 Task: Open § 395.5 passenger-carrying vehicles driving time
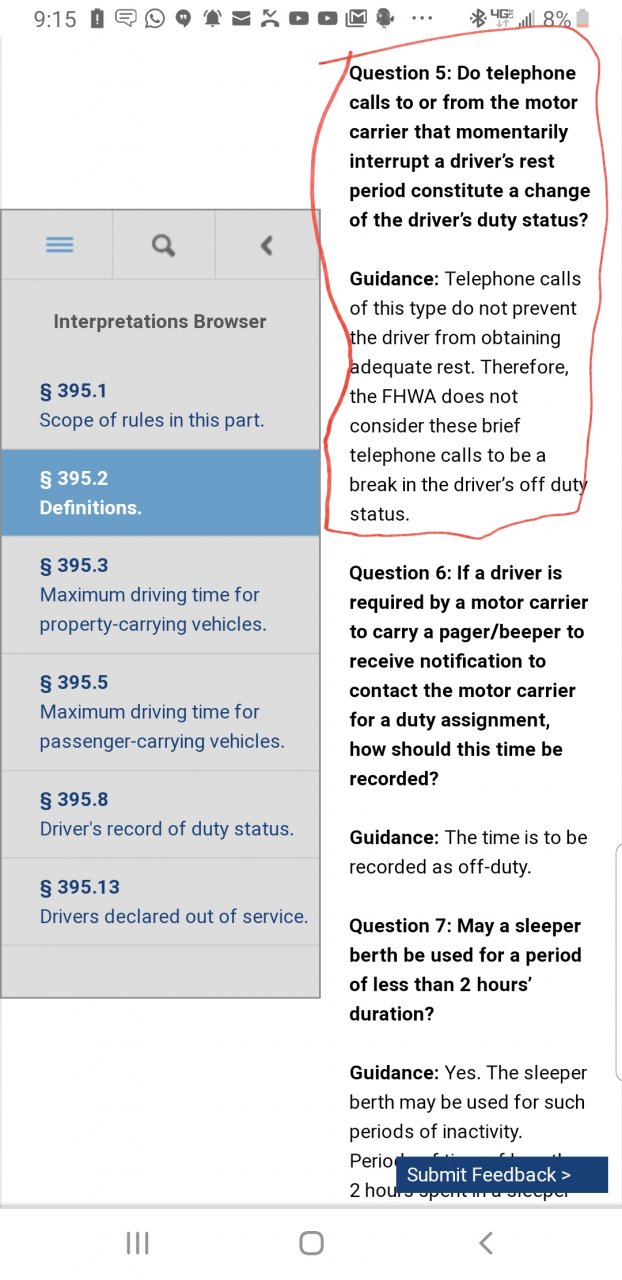click(x=160, y=712)
